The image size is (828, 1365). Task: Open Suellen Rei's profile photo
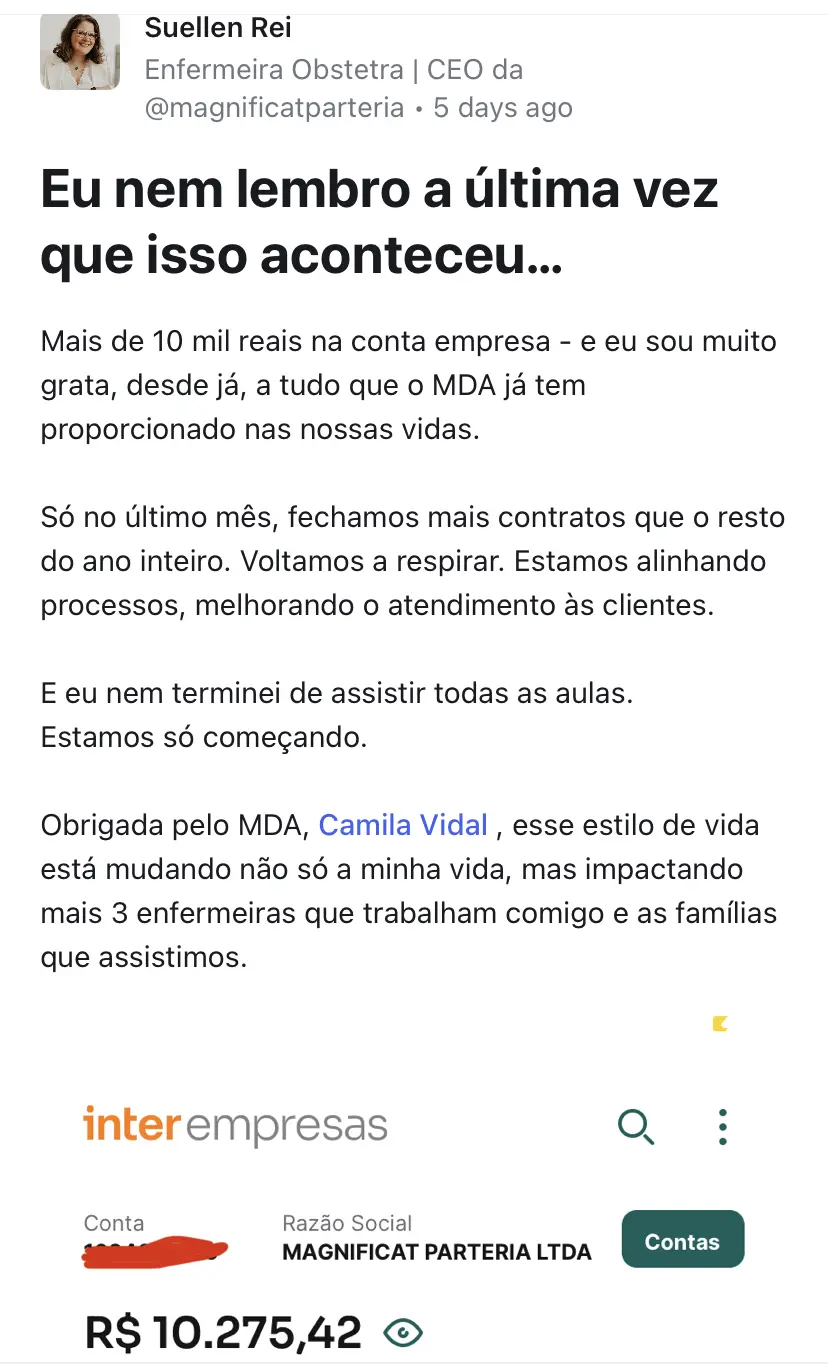79,53
